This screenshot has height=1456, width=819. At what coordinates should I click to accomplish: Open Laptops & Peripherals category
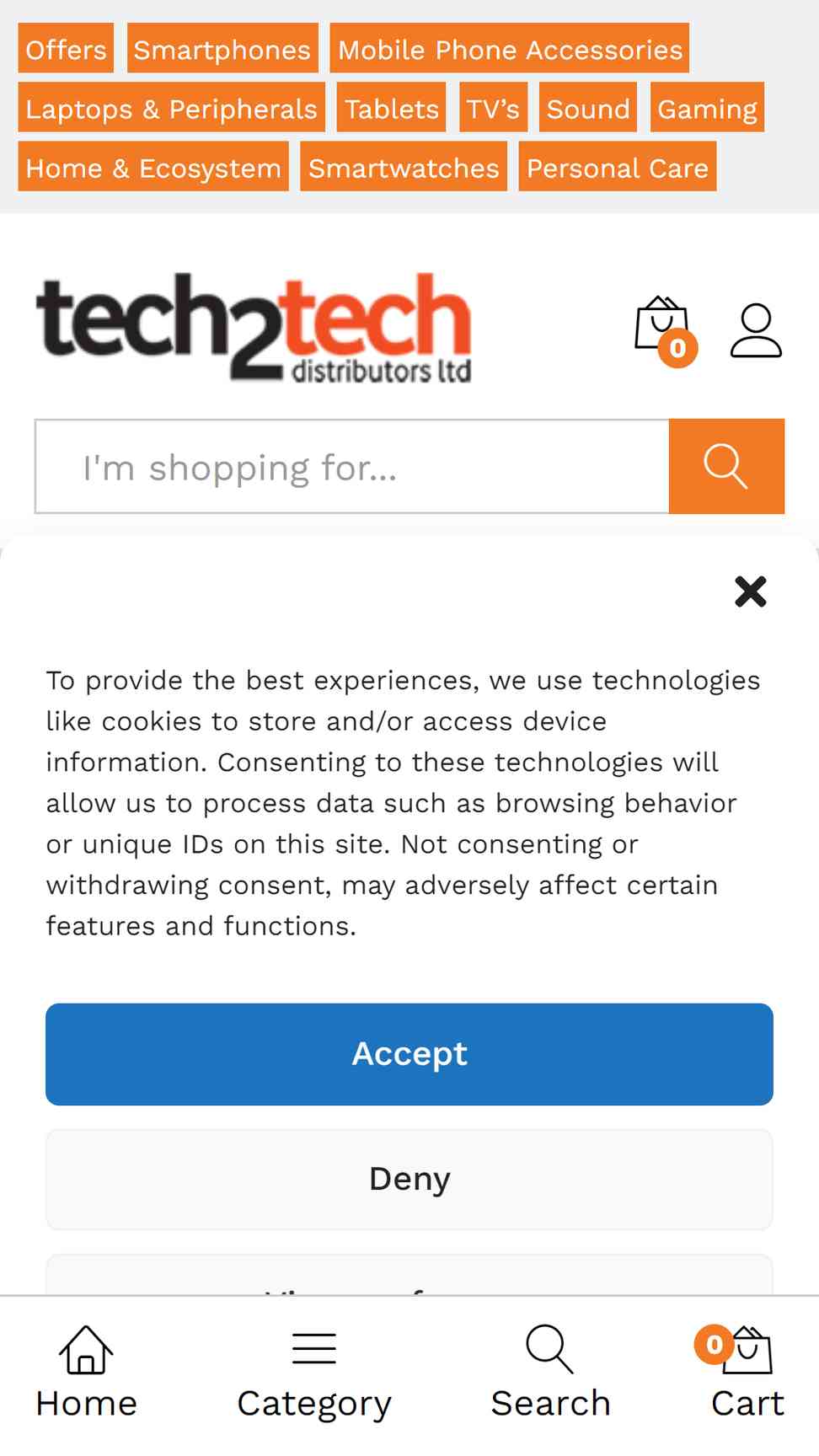(x=172, y=108)
